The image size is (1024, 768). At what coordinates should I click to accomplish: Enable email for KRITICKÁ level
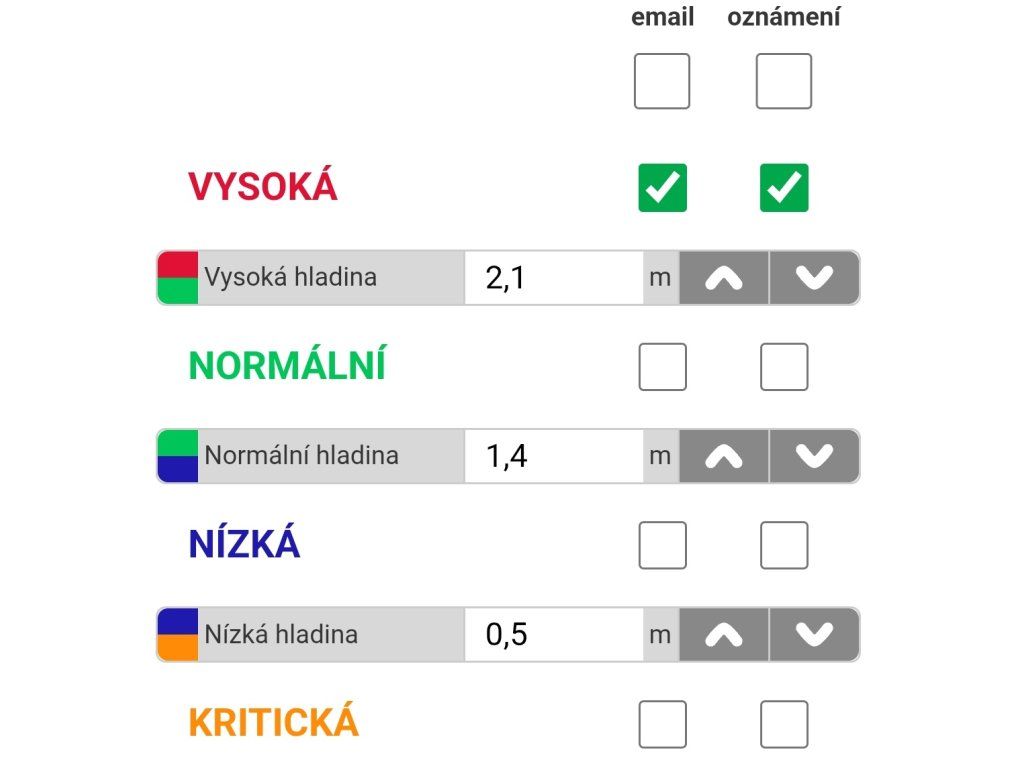tap(662, 724)
